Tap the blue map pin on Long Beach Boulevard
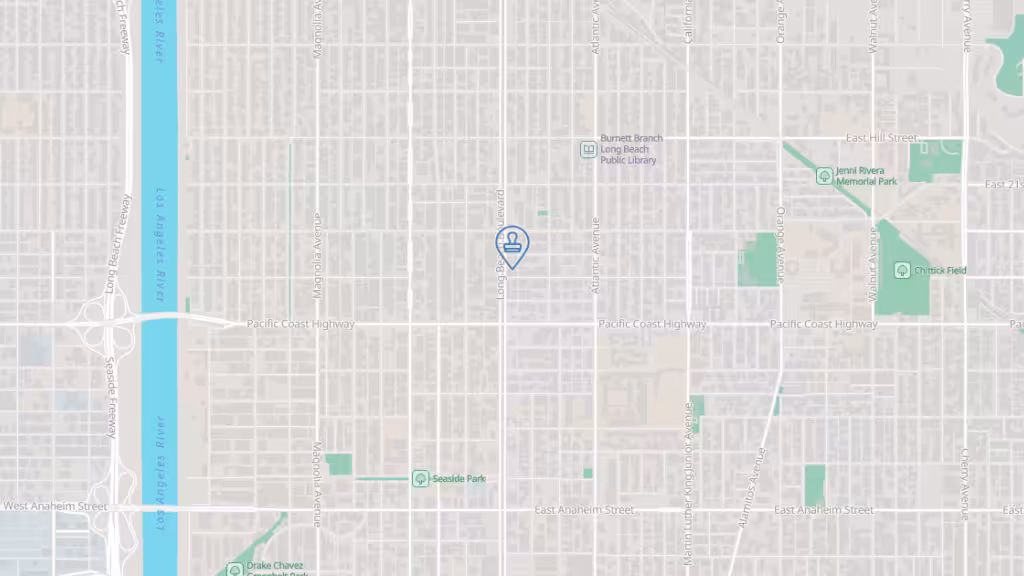1024x576 pixels. click(513, 243)
